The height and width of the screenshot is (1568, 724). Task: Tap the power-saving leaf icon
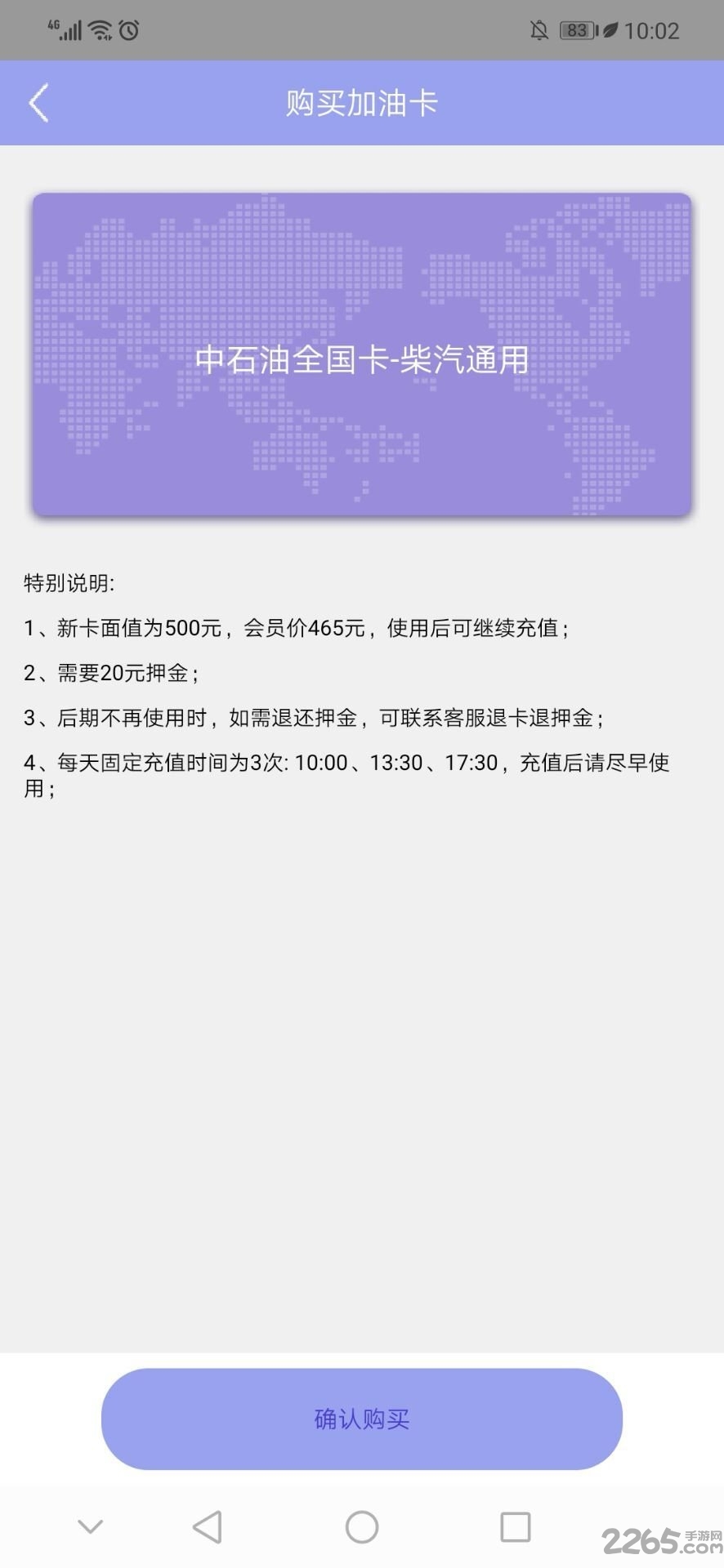click(x=609, y=29)
